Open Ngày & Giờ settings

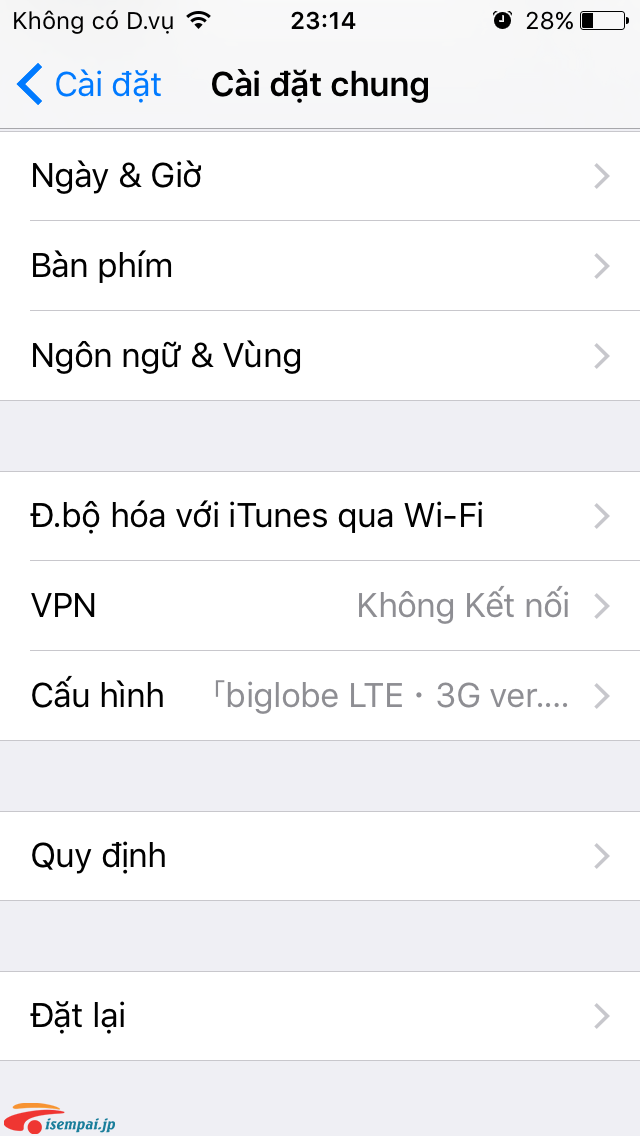click(x=320, y=176)
